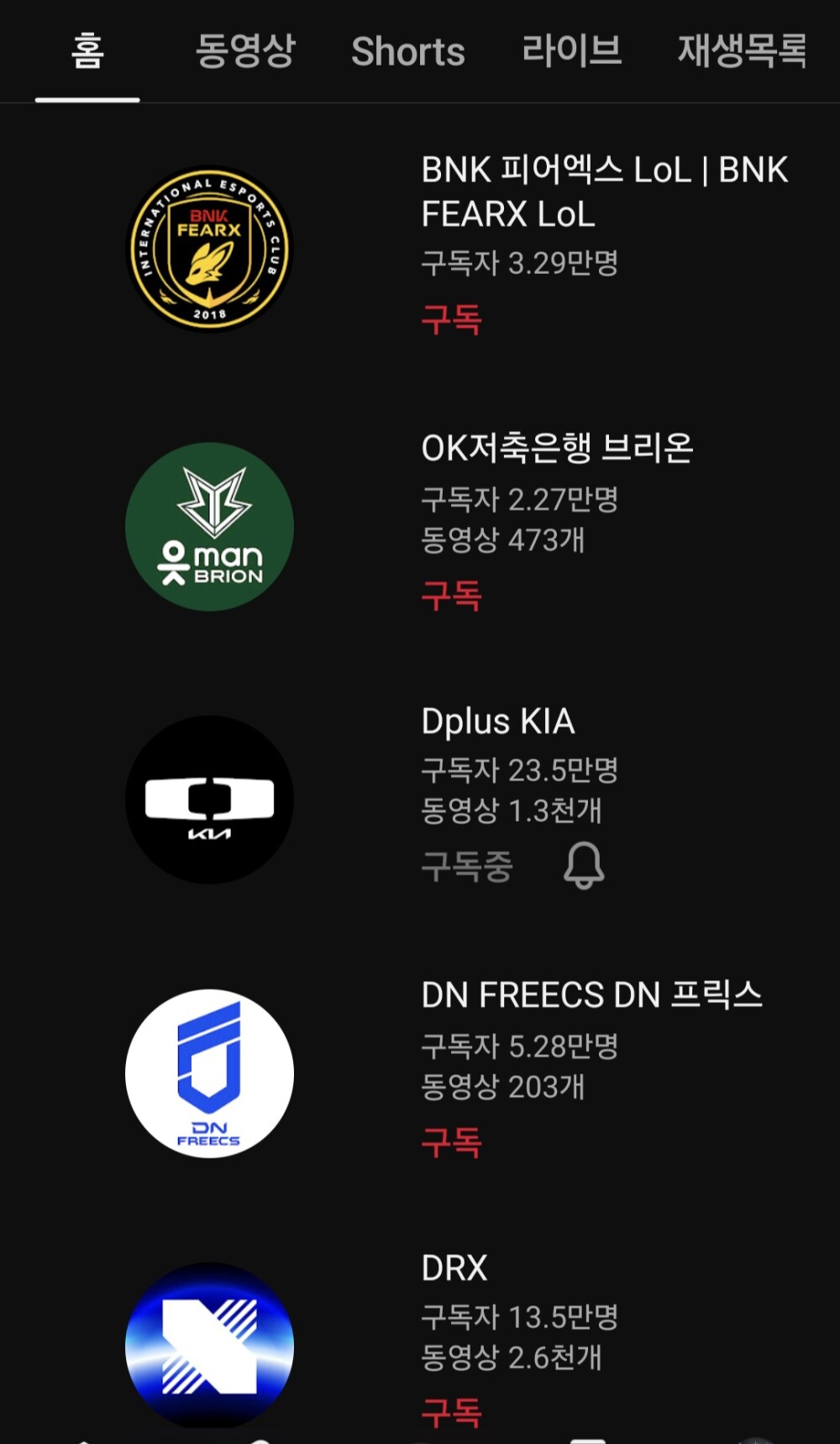This screenshot has height=1444, width=840.
Task: Switch to the Shorts tab
Action: coord(408,51)
